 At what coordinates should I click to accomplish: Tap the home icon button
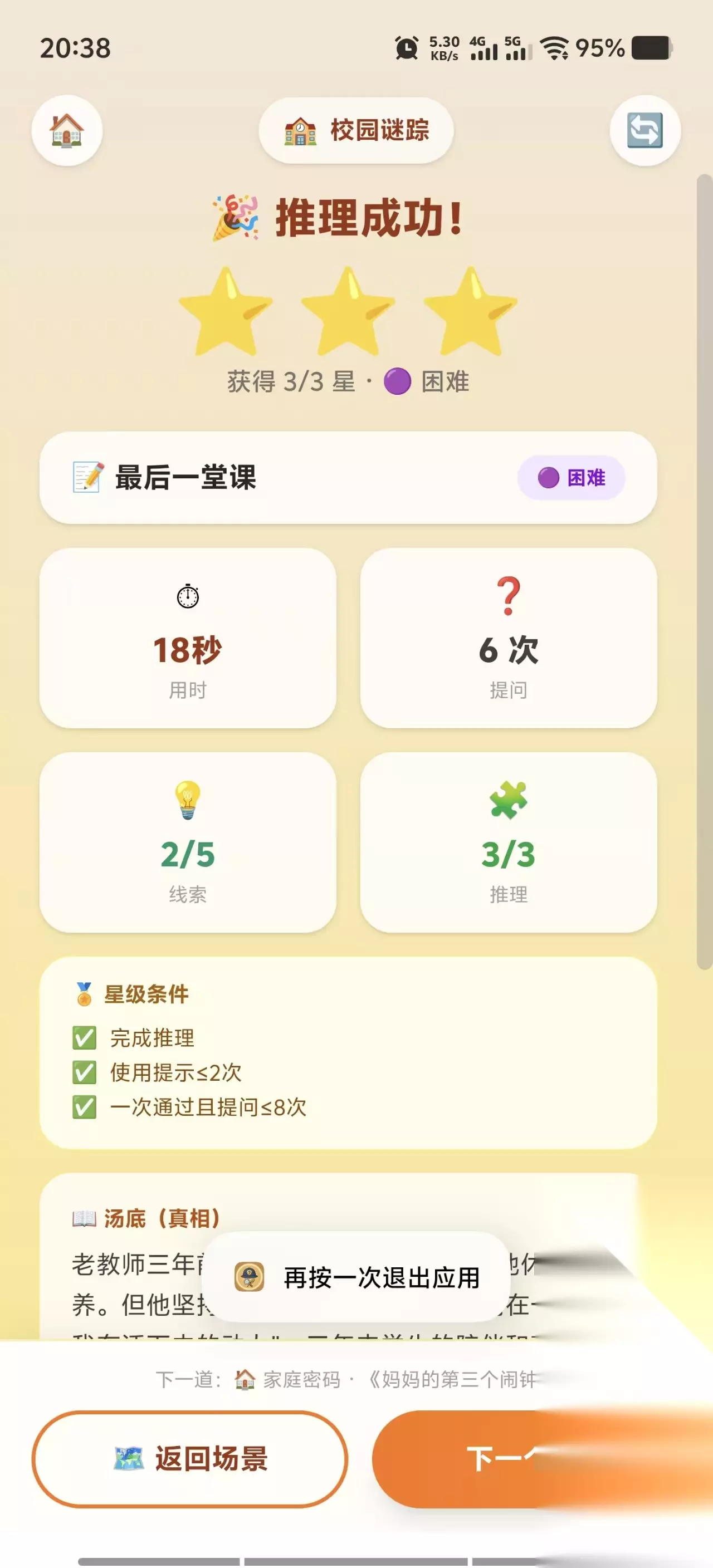[x=67, y=130]
